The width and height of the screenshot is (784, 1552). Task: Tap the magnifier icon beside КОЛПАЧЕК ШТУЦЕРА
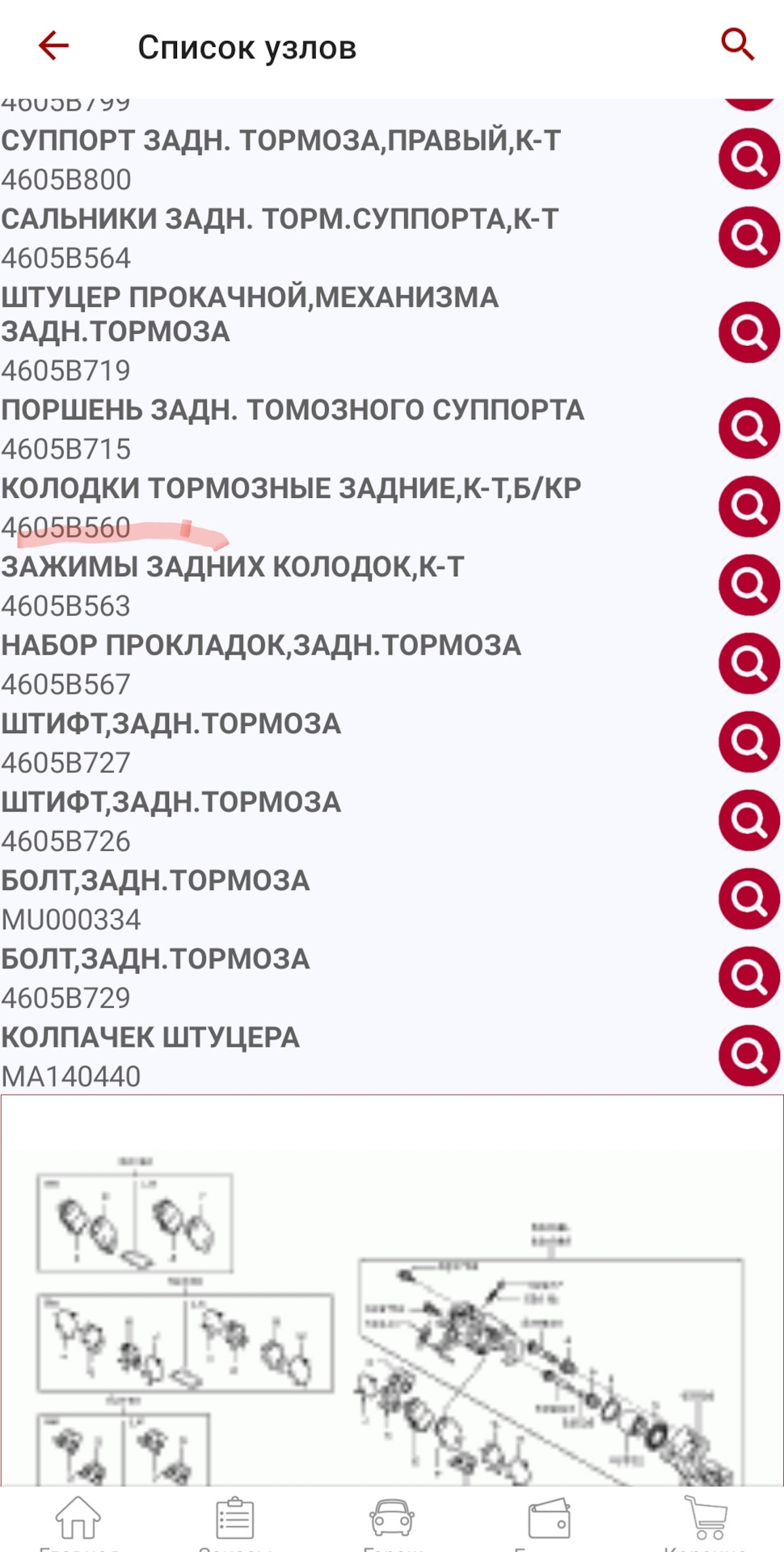tap(748, 1056)
